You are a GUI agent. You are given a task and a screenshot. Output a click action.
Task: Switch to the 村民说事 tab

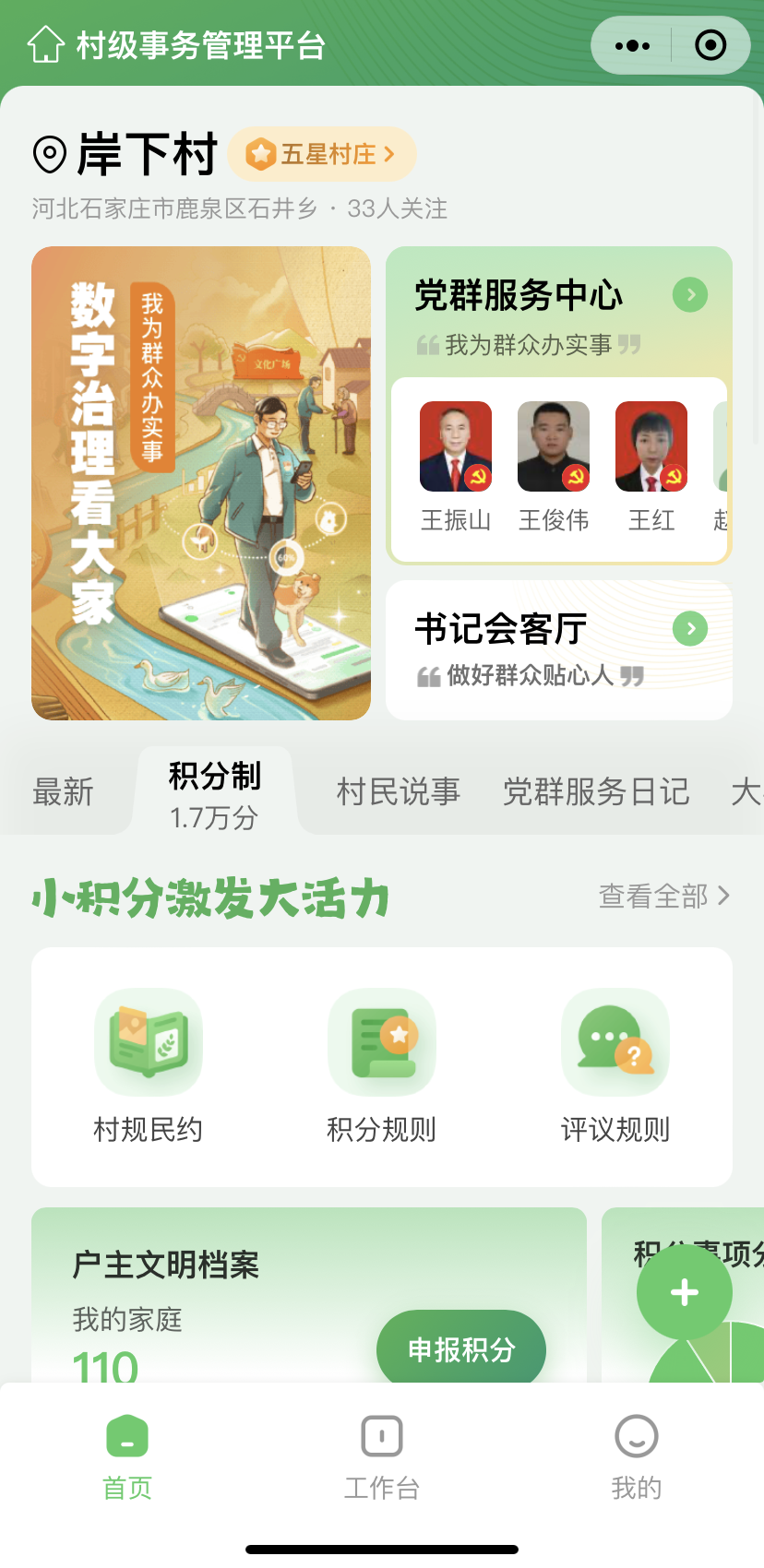click(x=398, y=792)
